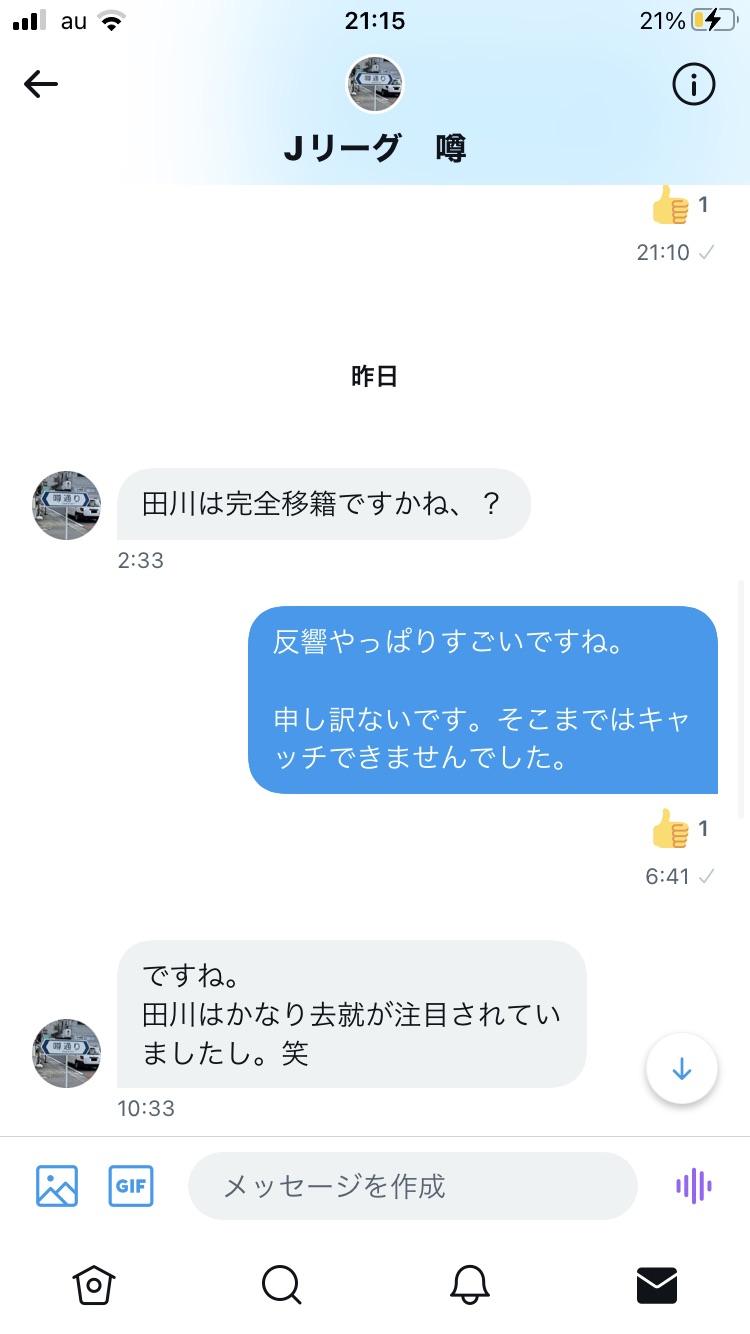
Task: Open conversation info for Jリーグ 噂
Action: pyautogui.click(x=694, y=86)
